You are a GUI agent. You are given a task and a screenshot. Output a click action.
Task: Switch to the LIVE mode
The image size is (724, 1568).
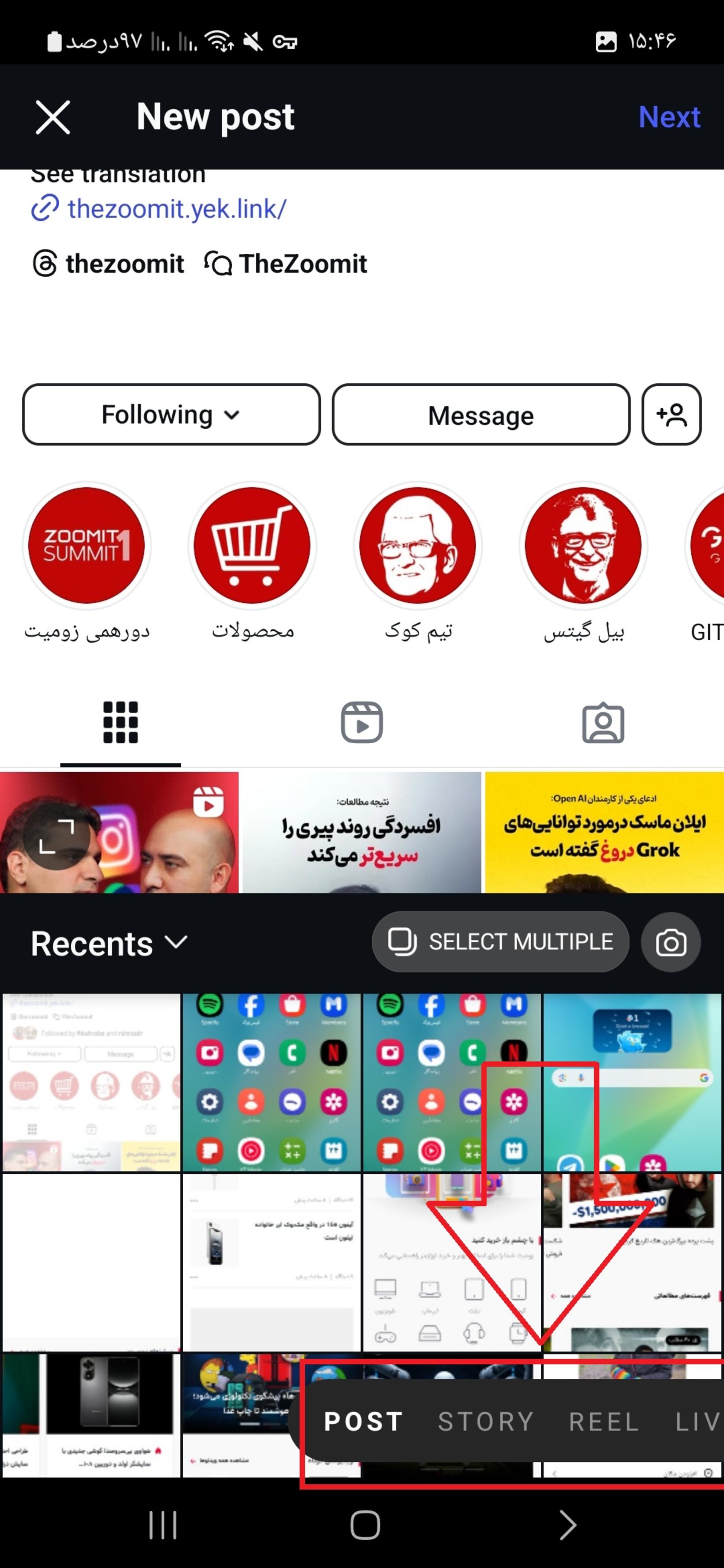tap(699, 1422)
